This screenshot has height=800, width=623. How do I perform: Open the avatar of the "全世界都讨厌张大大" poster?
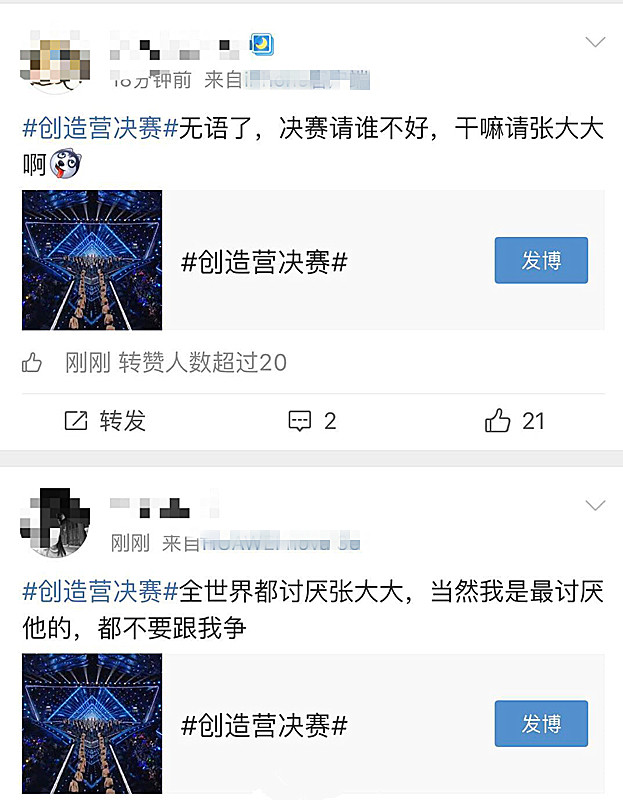pos(55,523)
